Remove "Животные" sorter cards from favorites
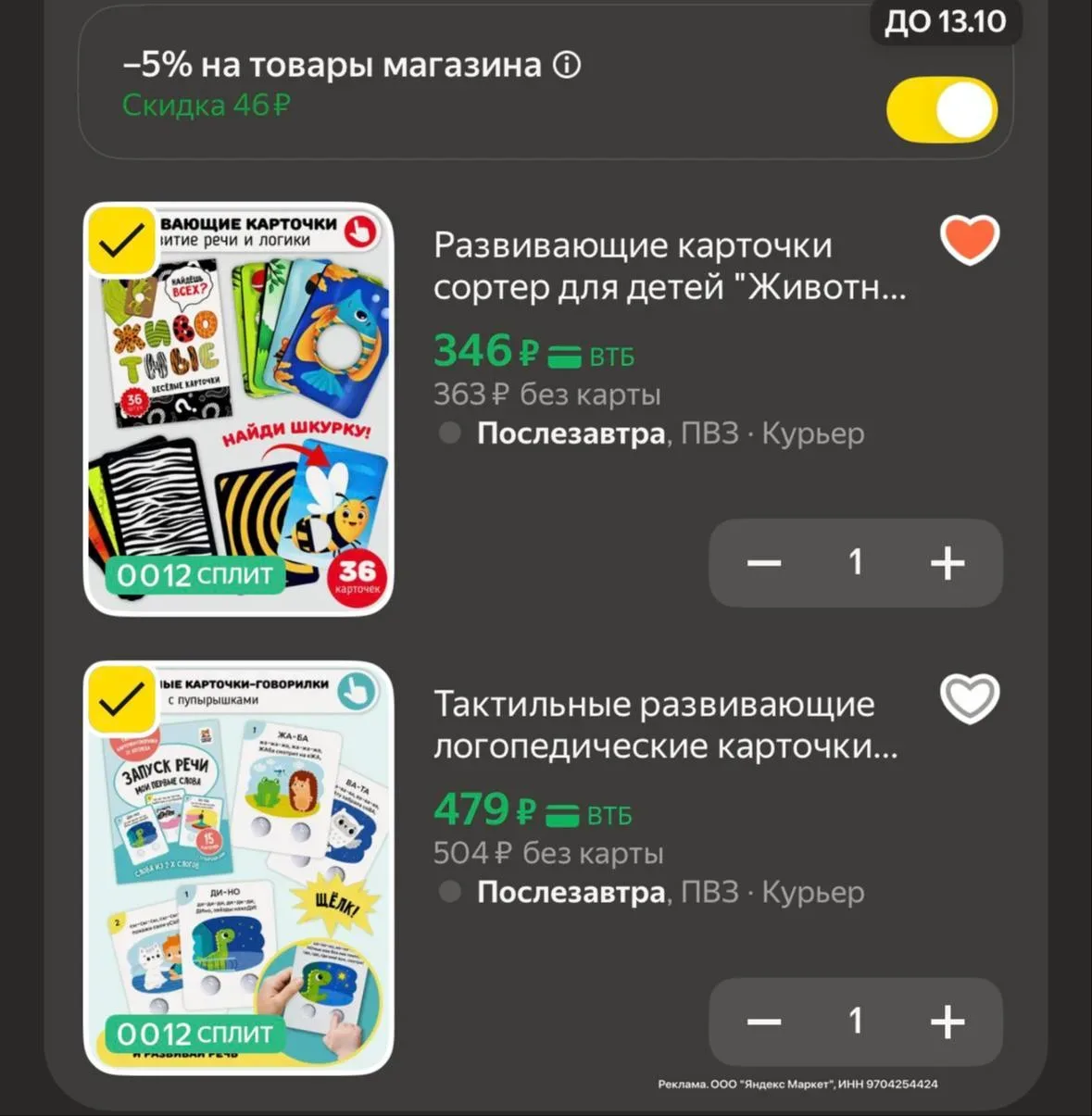The height and width of the screenshot is (1116, 1092). 969,240
